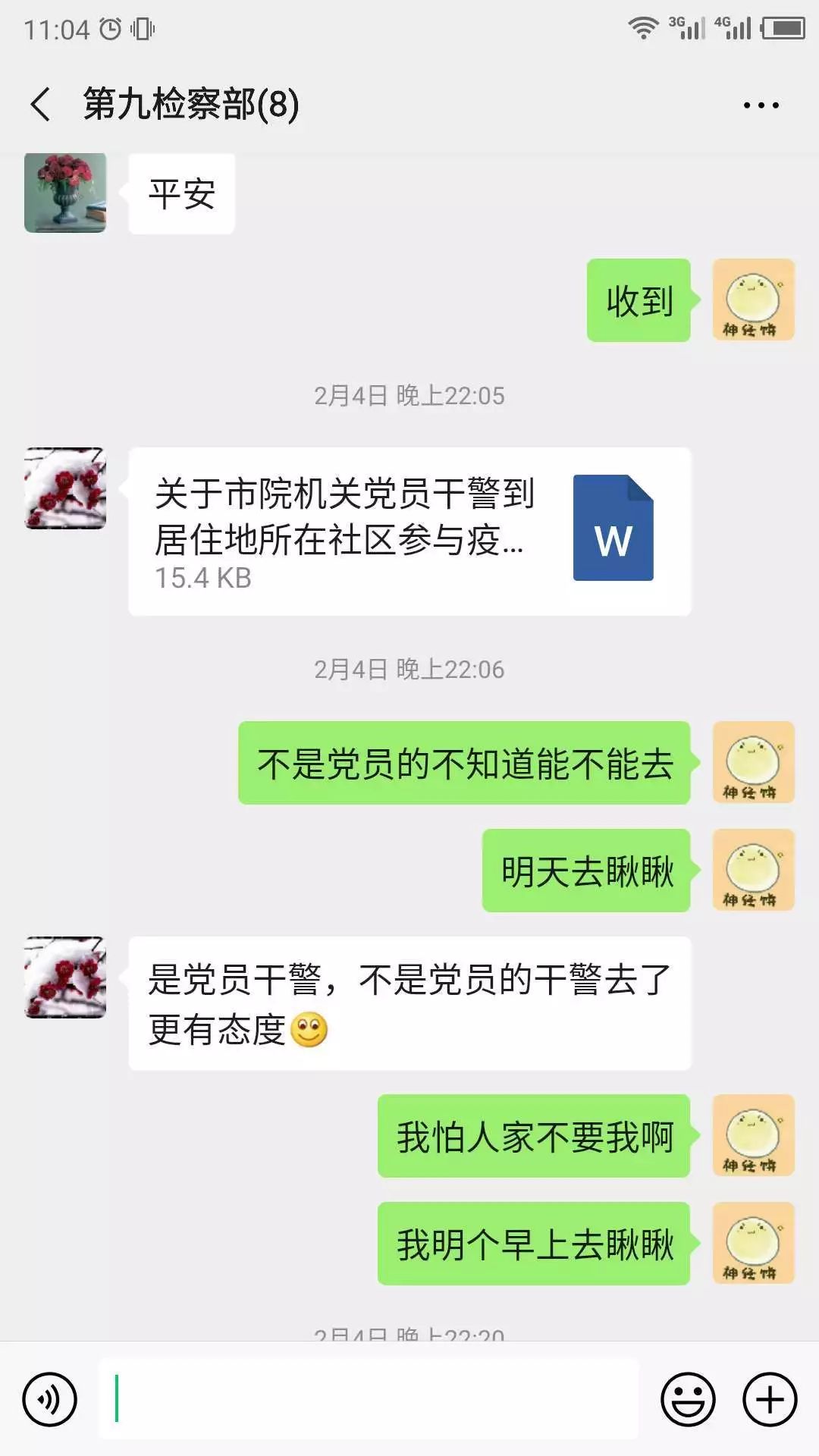Open the plus attachment menu
The image size is (819, 1456).
(x=770, y=1399)
